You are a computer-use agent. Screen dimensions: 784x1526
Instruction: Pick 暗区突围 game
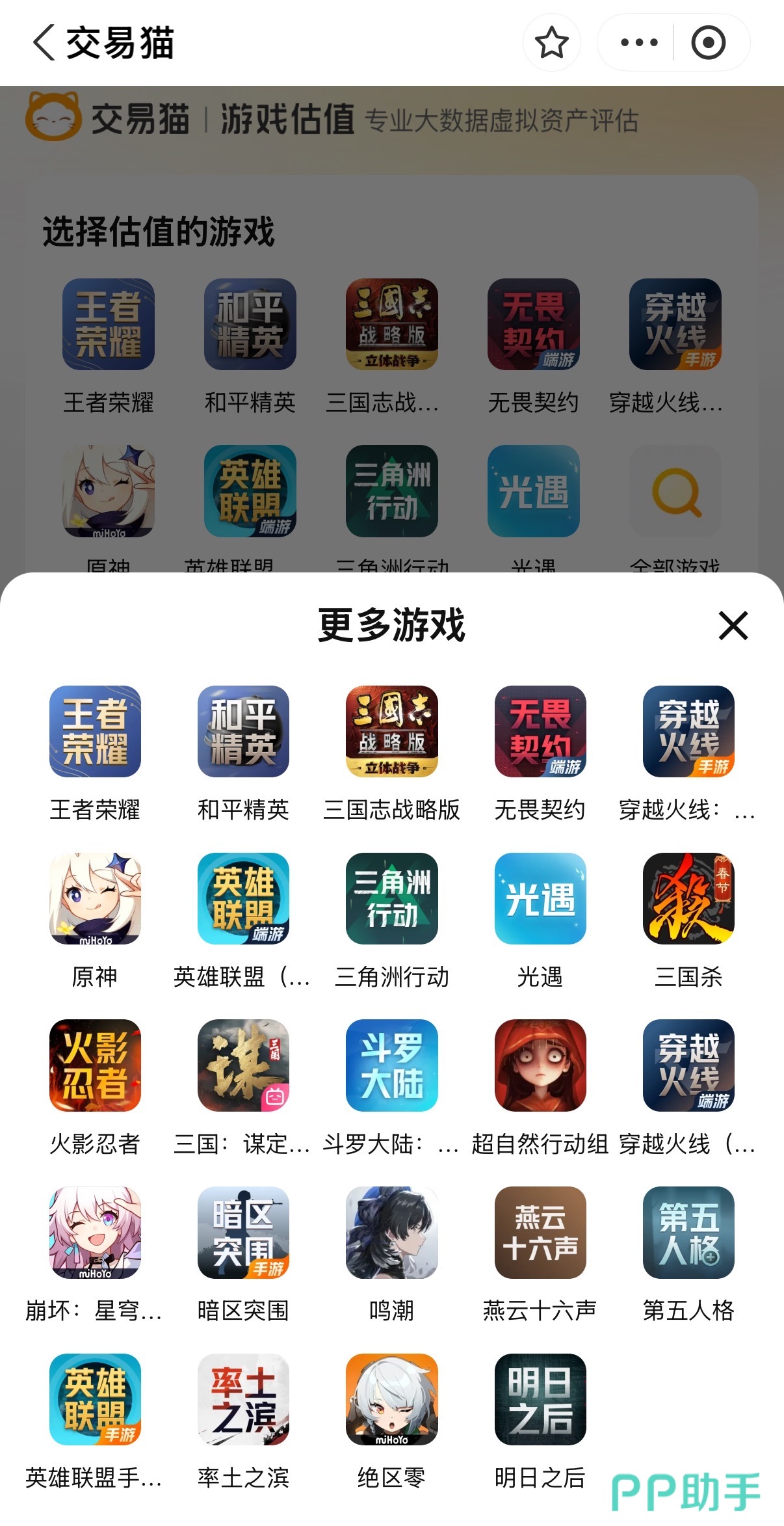pos(243,1232)
